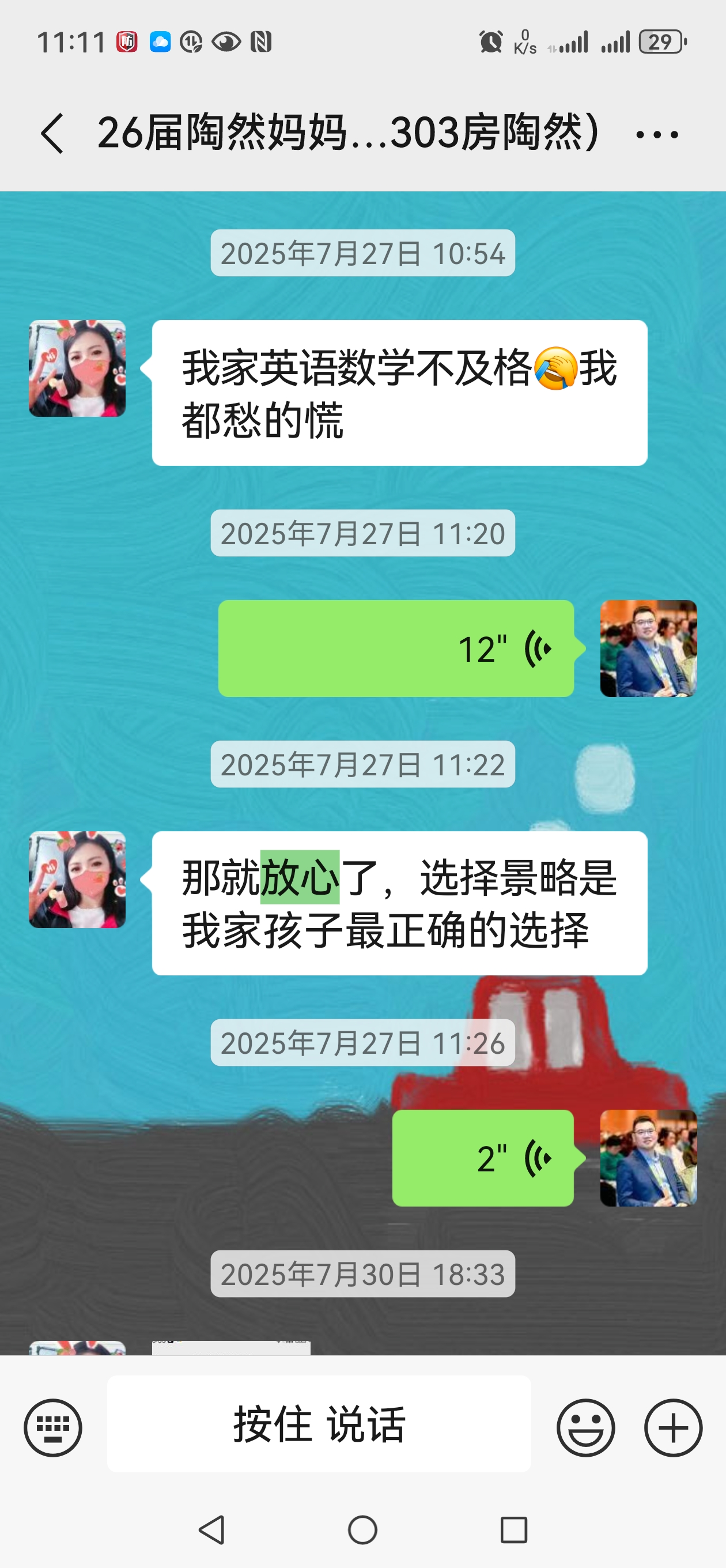Play the 2-second voice message

tap(483, 1158)
